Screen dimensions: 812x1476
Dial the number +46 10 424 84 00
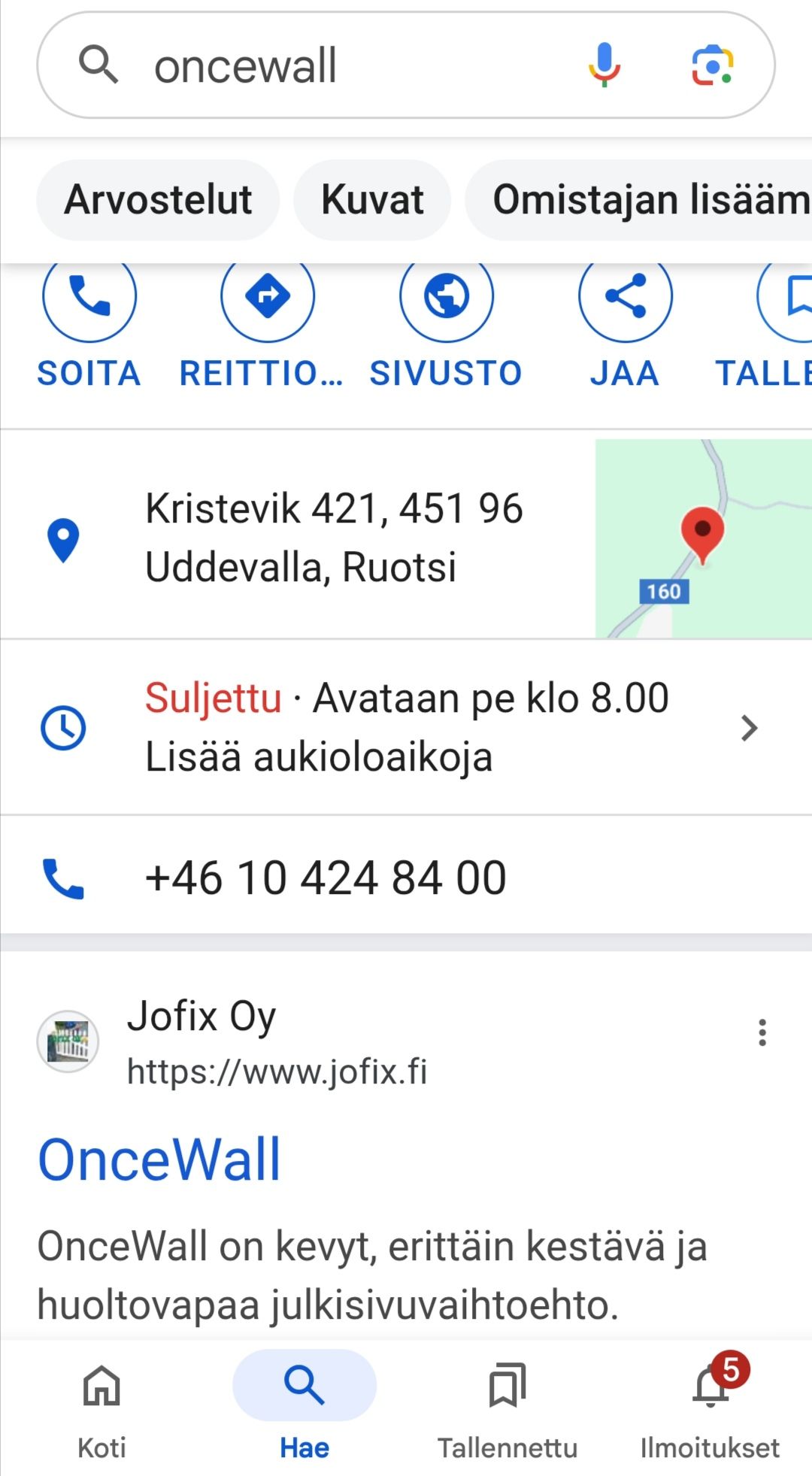pyautogui.click(x=326, y=877)
